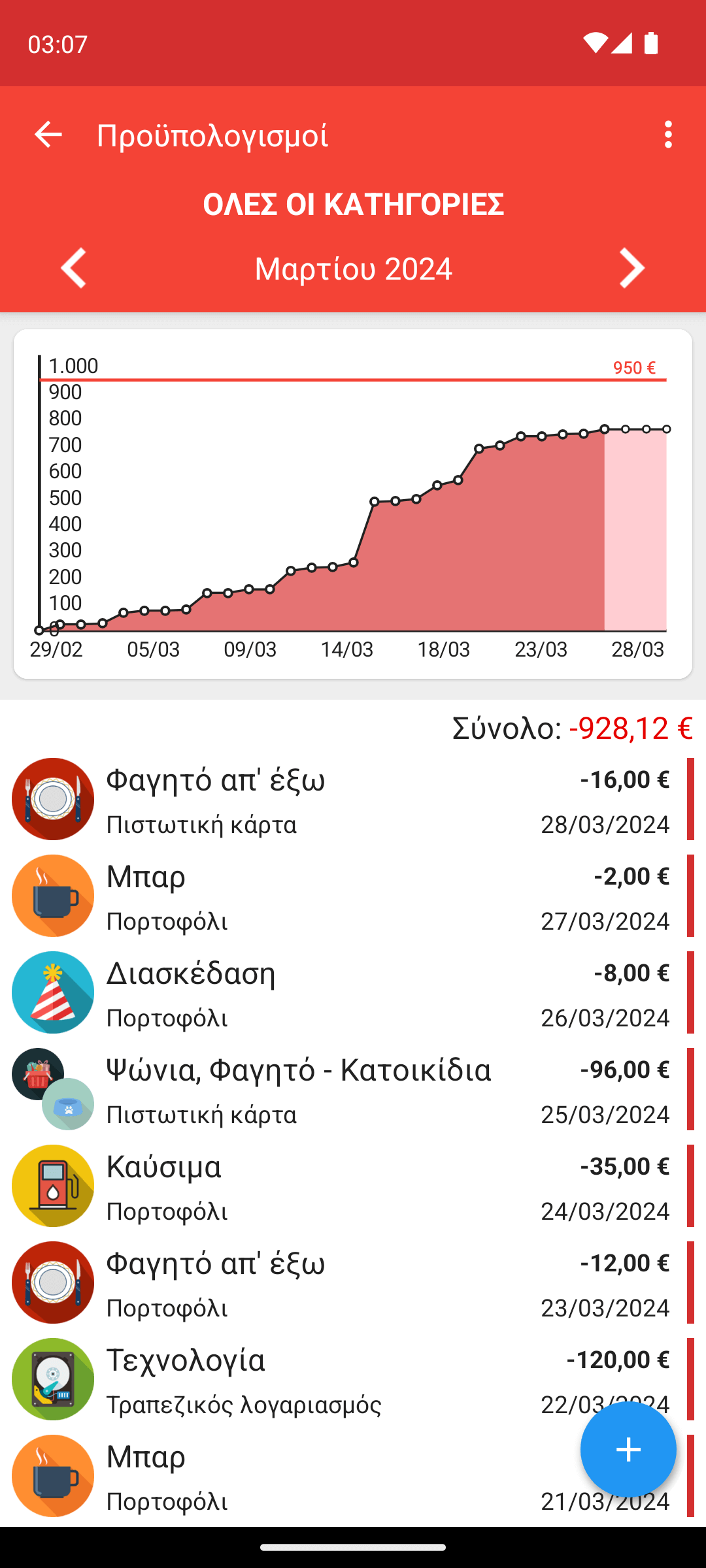Image resolution: width=706 pixels, height=1568 pixels.
Task: Open the three-dot overflow menu
Action: click(x=667, y=135)
